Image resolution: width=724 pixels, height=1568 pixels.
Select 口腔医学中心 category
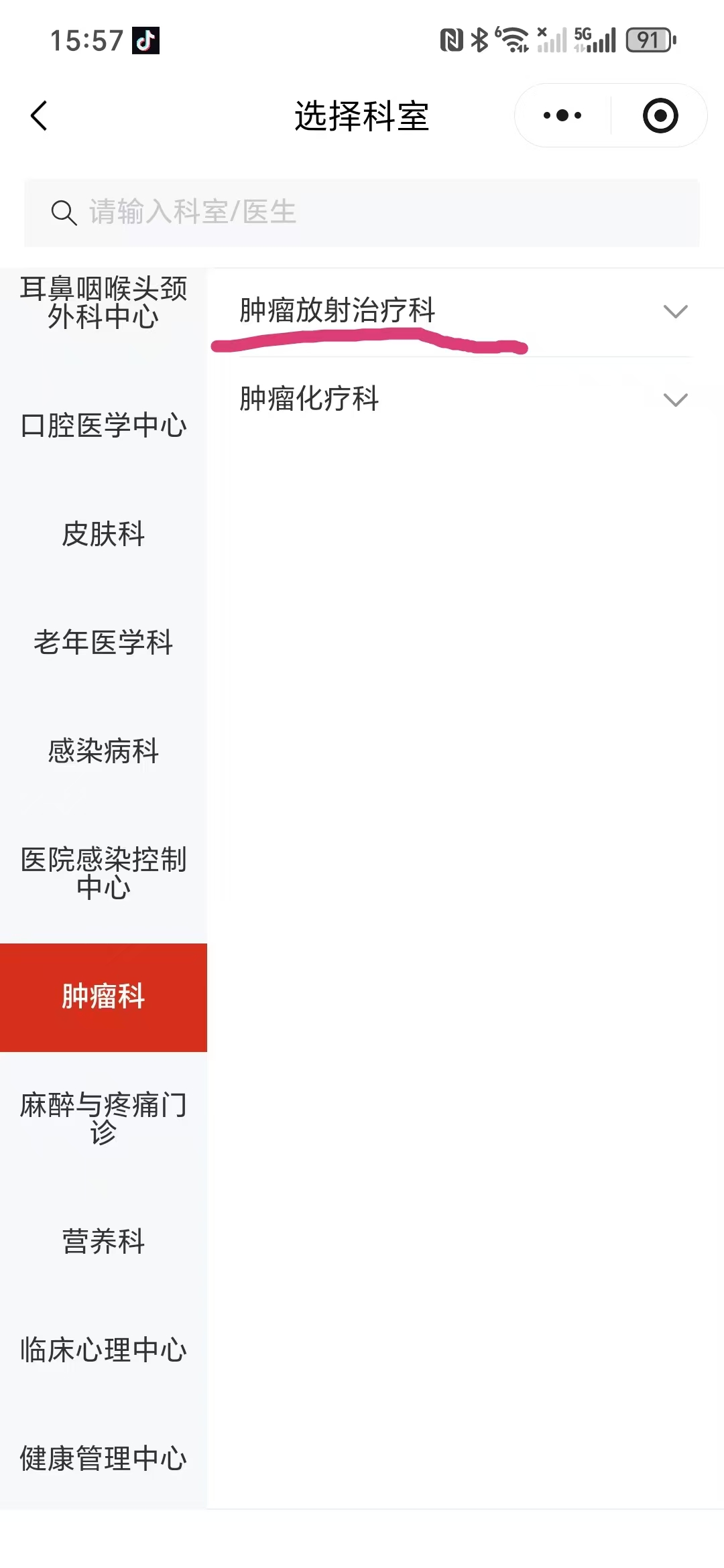(x=103, y=426)
